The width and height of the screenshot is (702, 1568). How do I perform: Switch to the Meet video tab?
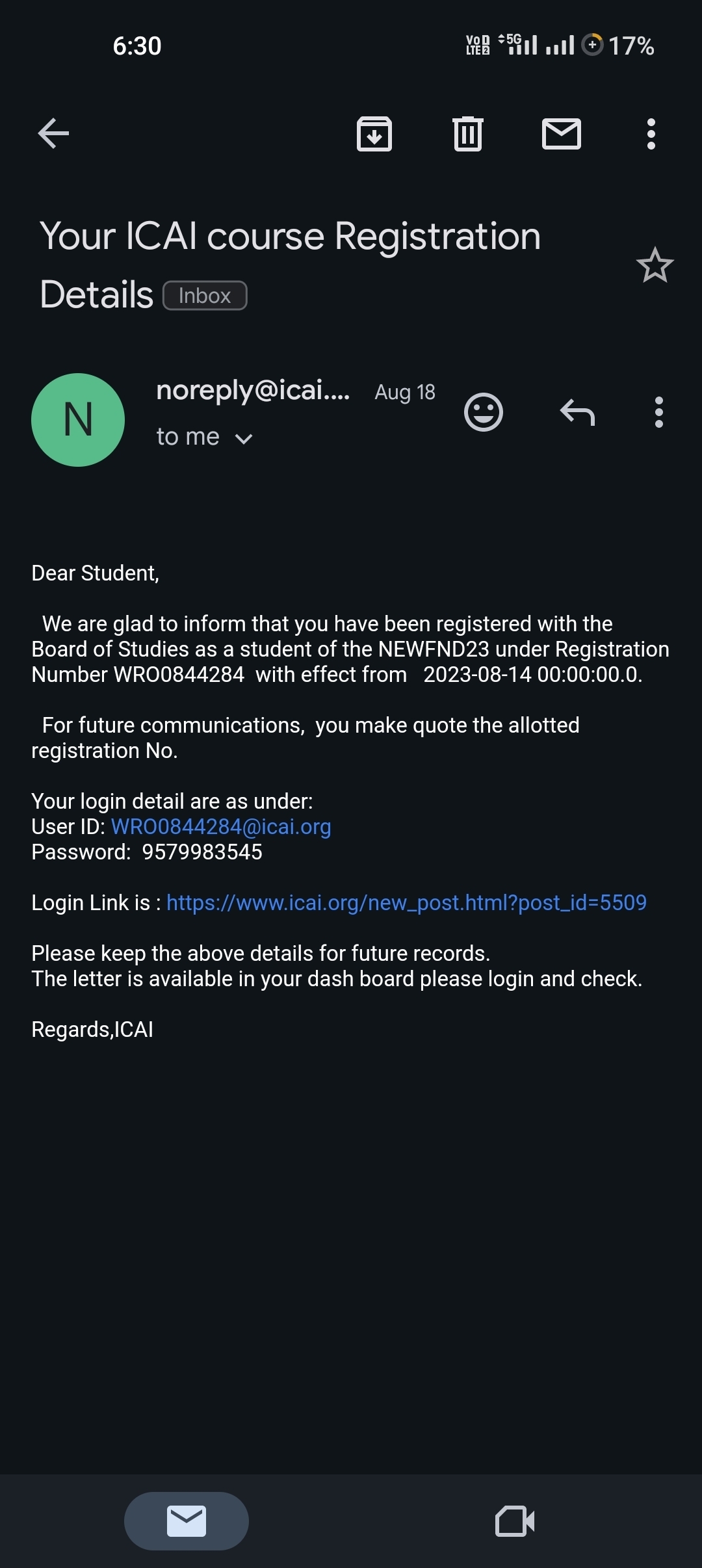click(x=515, y=1521)
